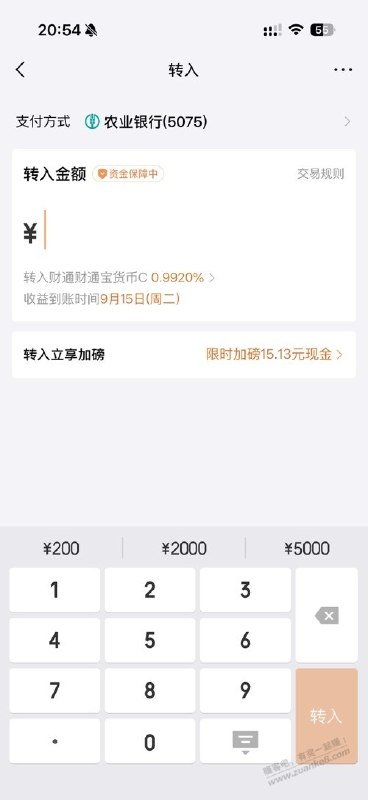Image resolution: width=368 pixels, height=800 pixels.
Task: Confirm with the 转入 button
Action: pyautogui.click(x=327, y=716)
